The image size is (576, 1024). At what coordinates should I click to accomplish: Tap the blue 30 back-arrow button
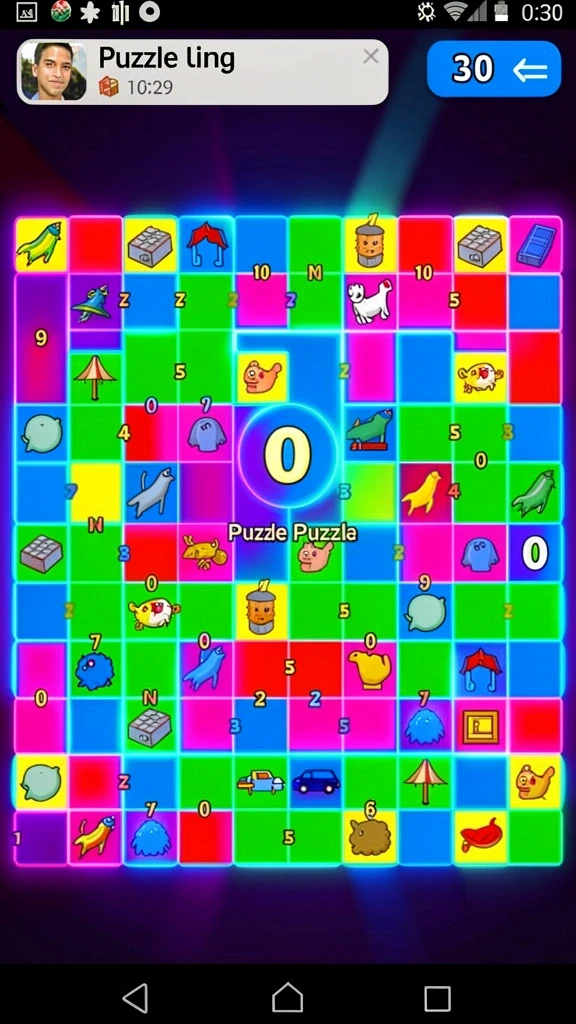tap(494, 69)
